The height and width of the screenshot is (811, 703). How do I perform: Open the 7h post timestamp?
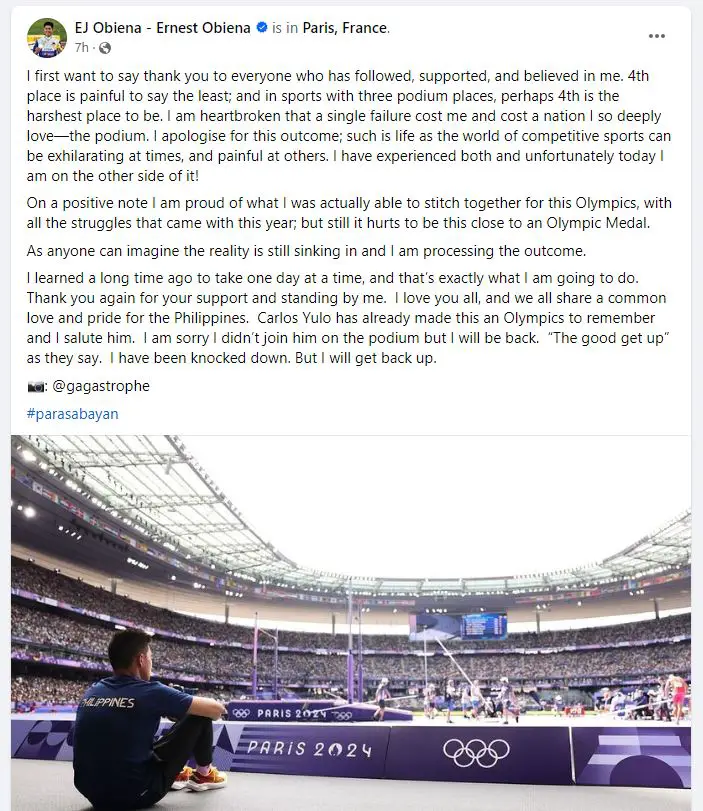(82, 47)
